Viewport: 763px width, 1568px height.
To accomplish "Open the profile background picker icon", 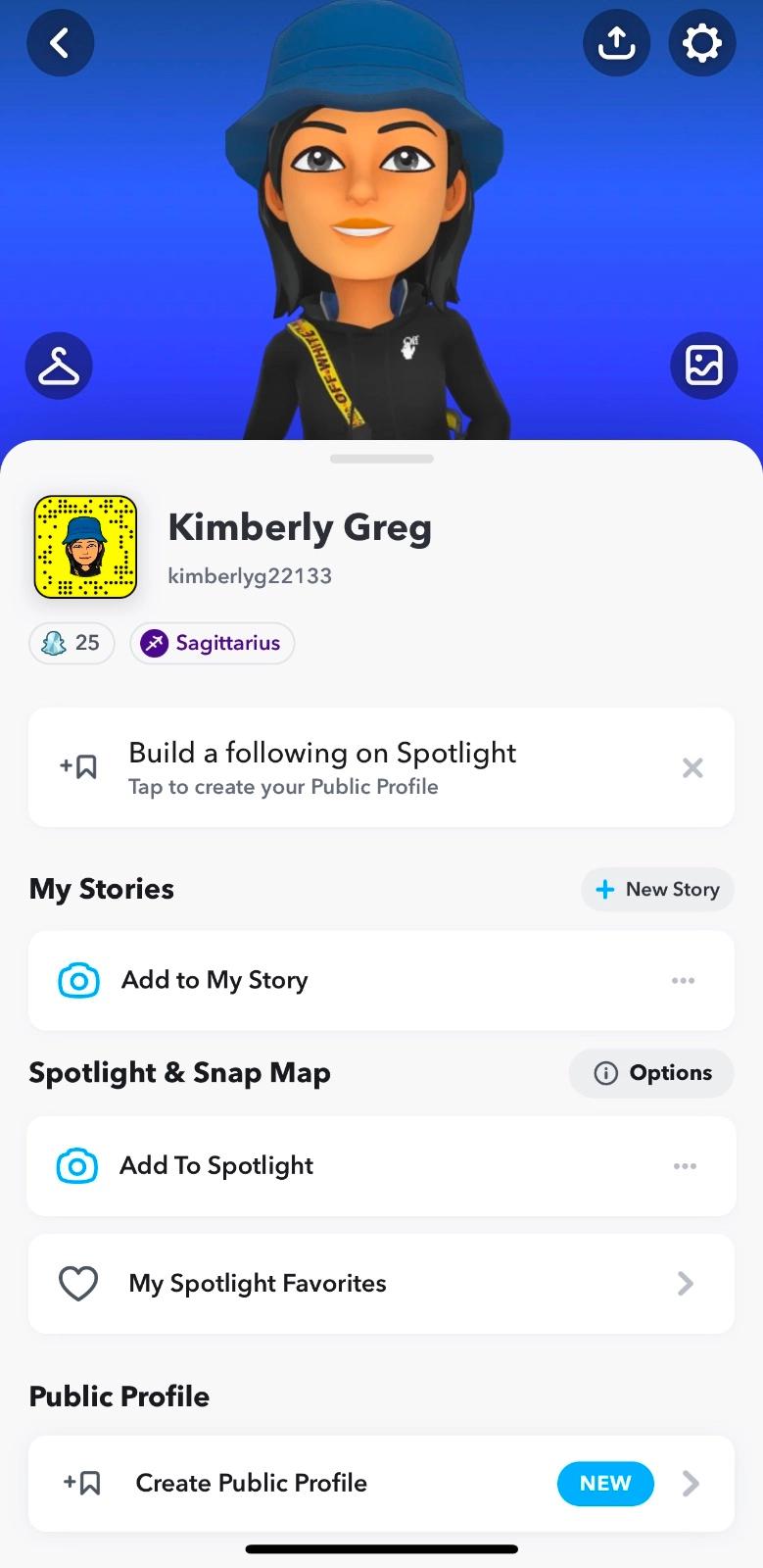I will (703, 366).
